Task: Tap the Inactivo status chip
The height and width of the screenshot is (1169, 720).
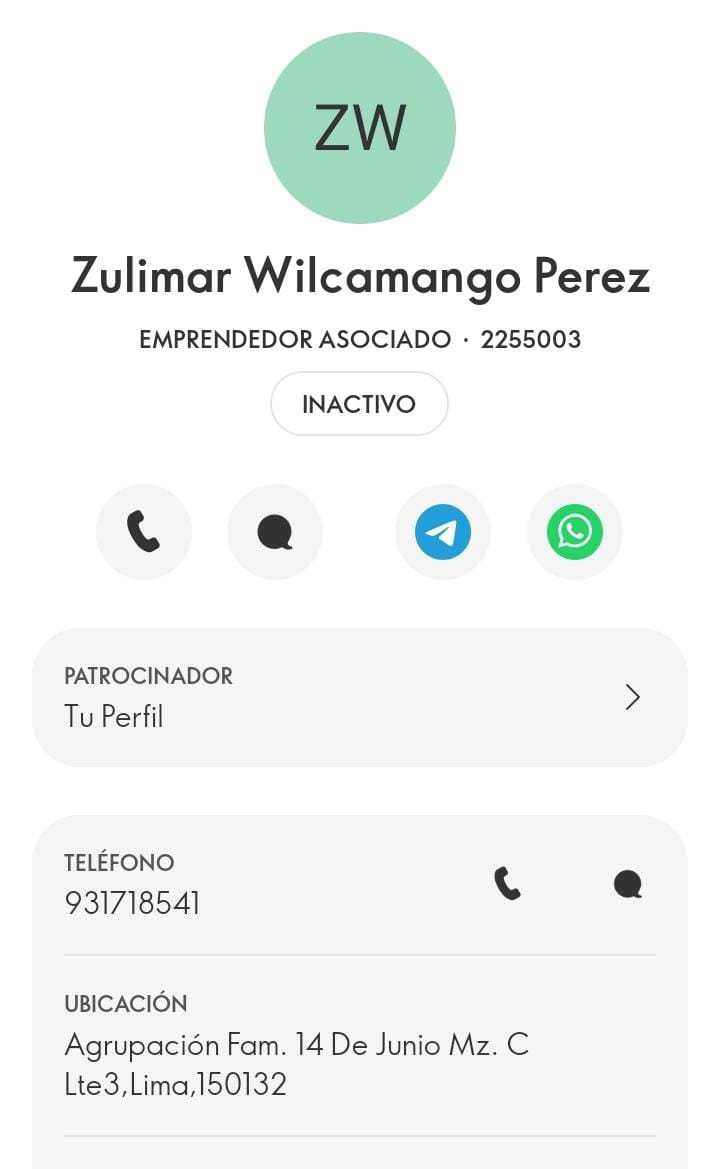Action: point(359,404)
